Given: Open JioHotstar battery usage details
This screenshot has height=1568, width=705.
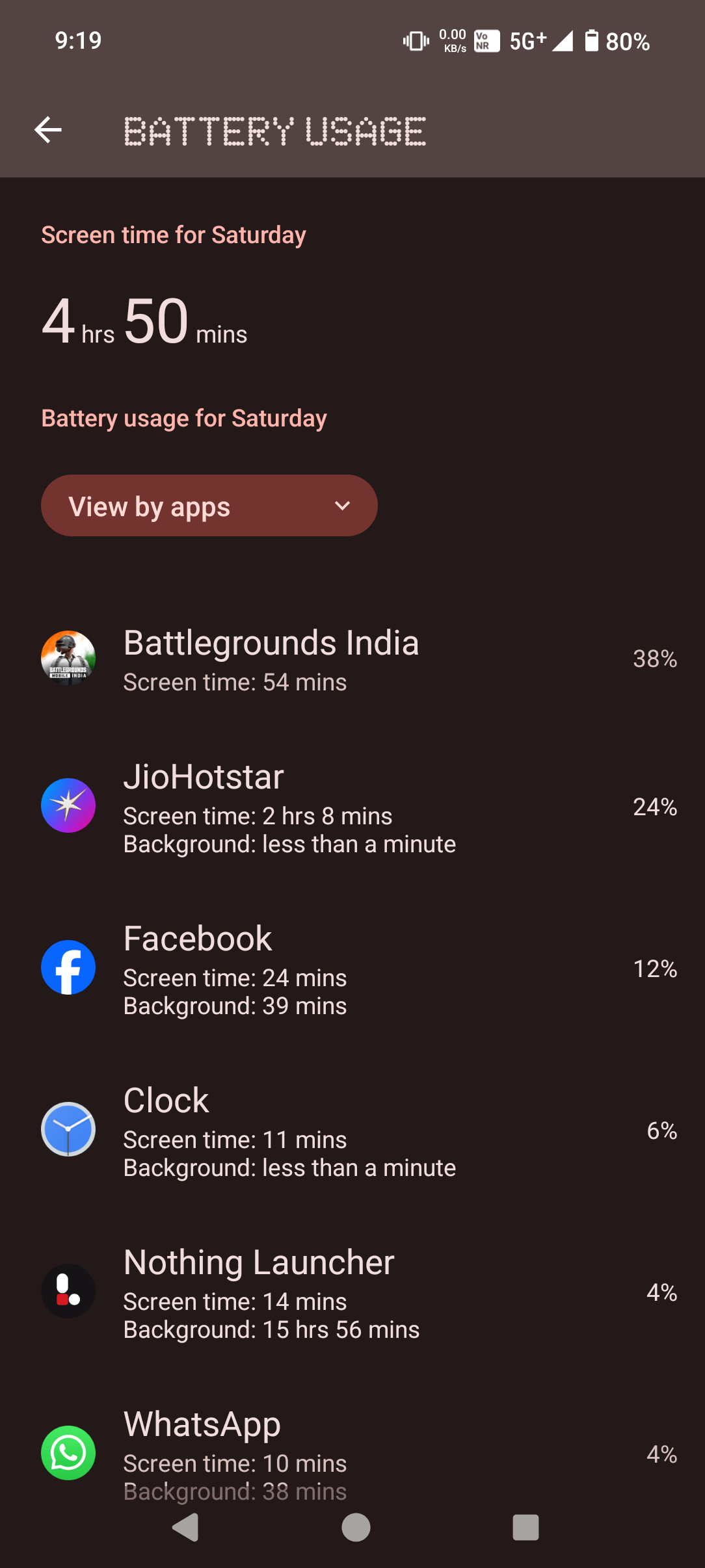Looking at the screenshot, I should tap(351, 807).
